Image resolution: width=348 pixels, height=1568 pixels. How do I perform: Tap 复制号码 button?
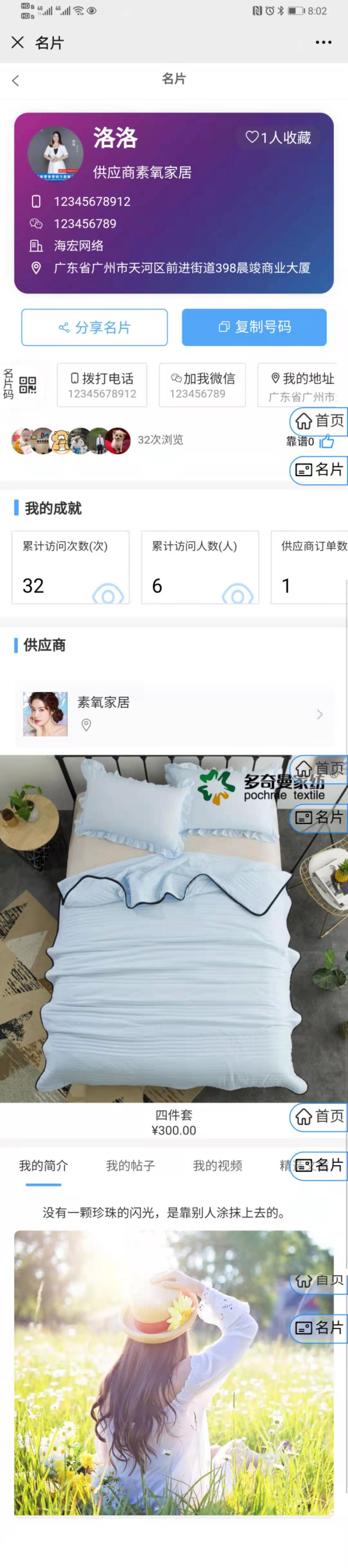(254, 327)
